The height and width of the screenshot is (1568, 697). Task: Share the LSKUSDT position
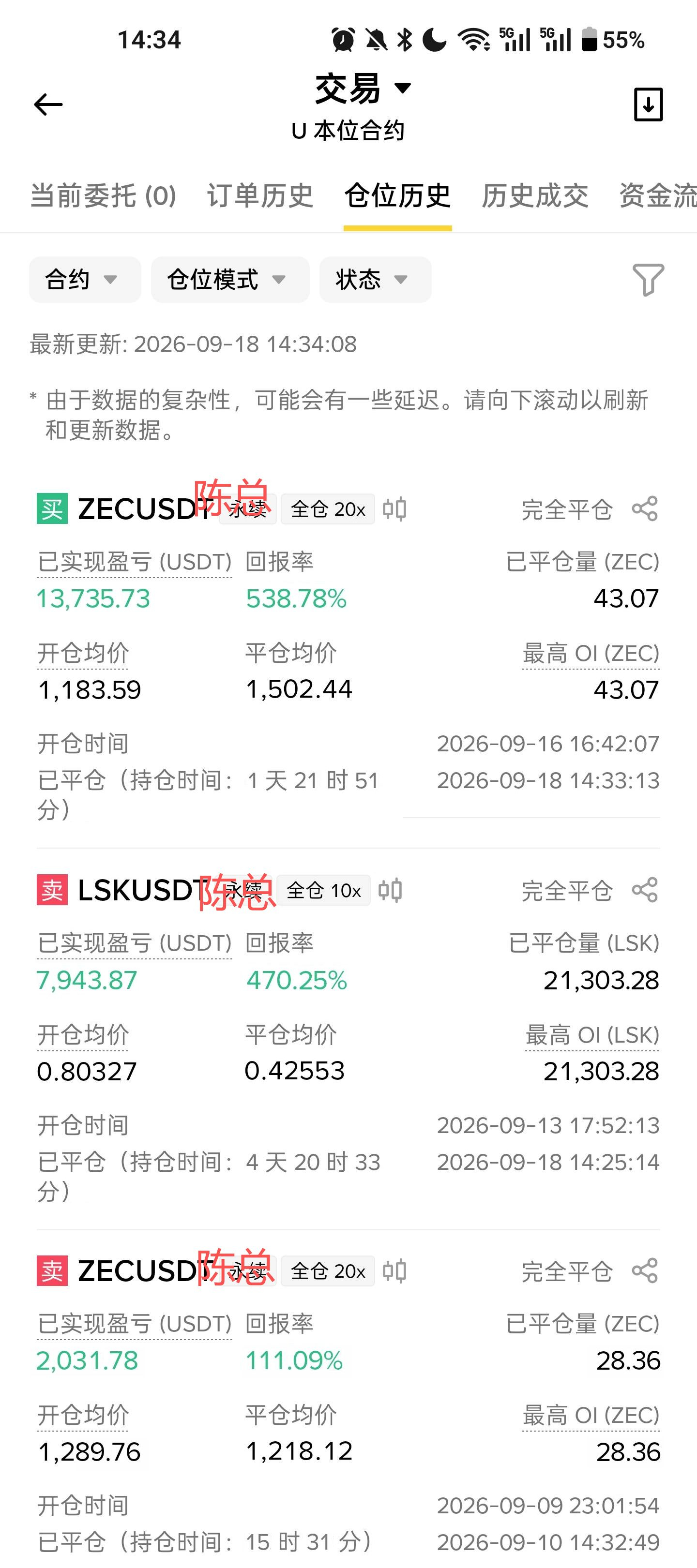click(x=645, y=890)
